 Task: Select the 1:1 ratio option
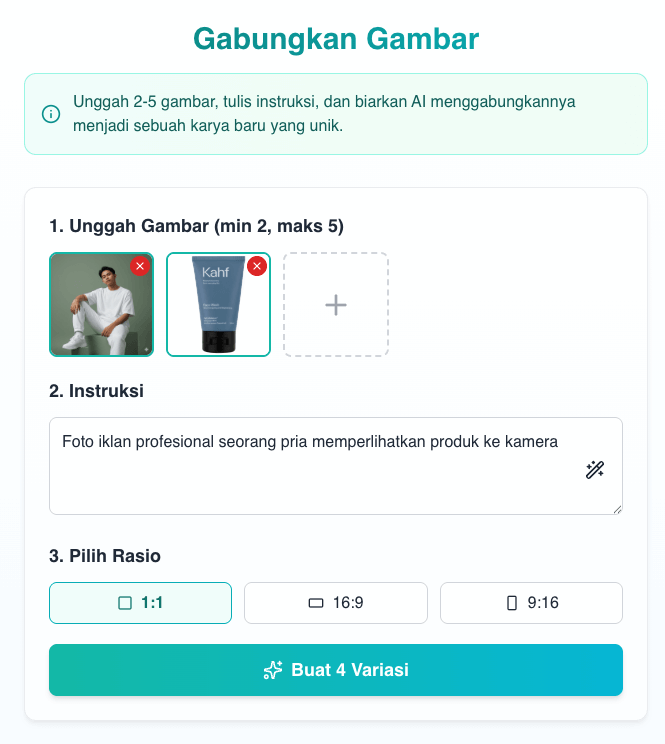tap(140, 603)
